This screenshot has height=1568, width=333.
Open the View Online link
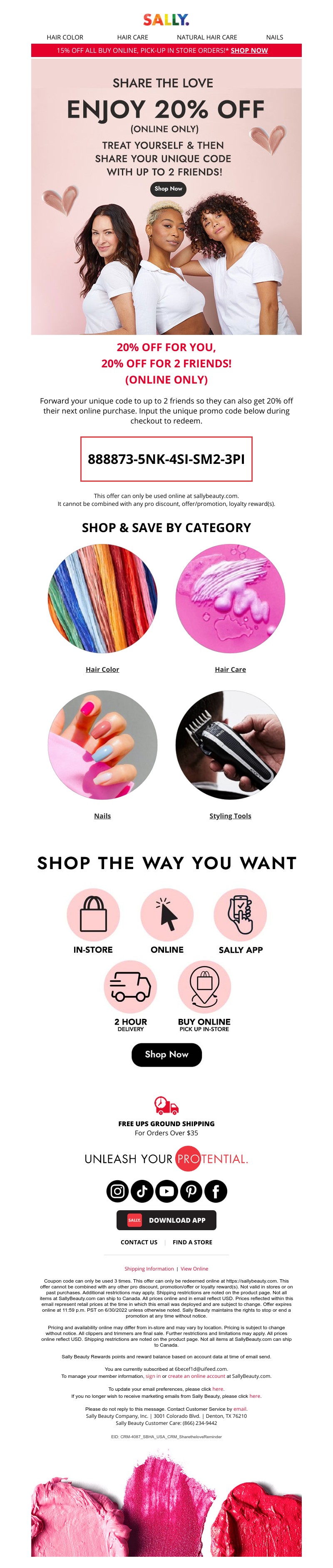[194, 1269]
